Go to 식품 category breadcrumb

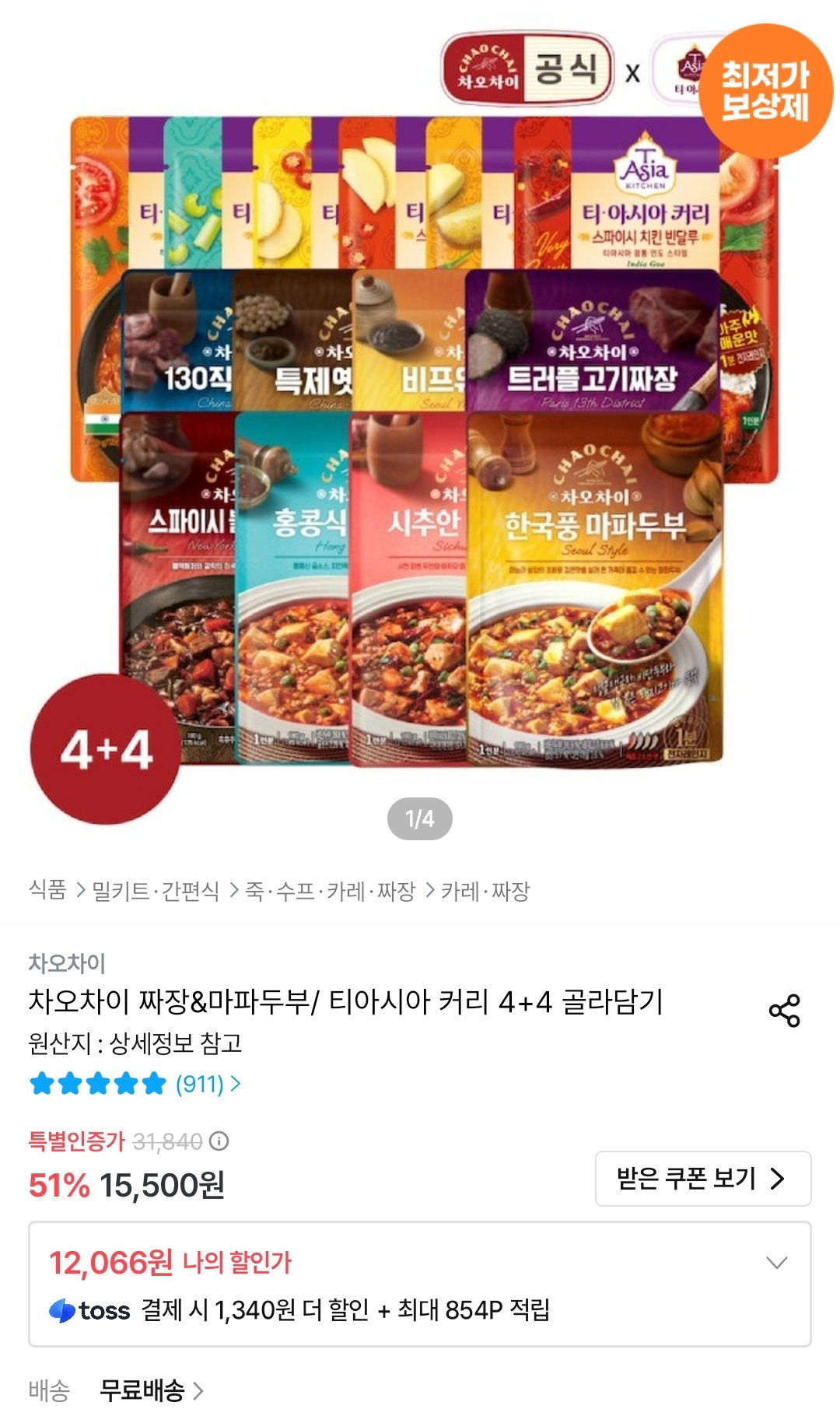tap(47, 890)
